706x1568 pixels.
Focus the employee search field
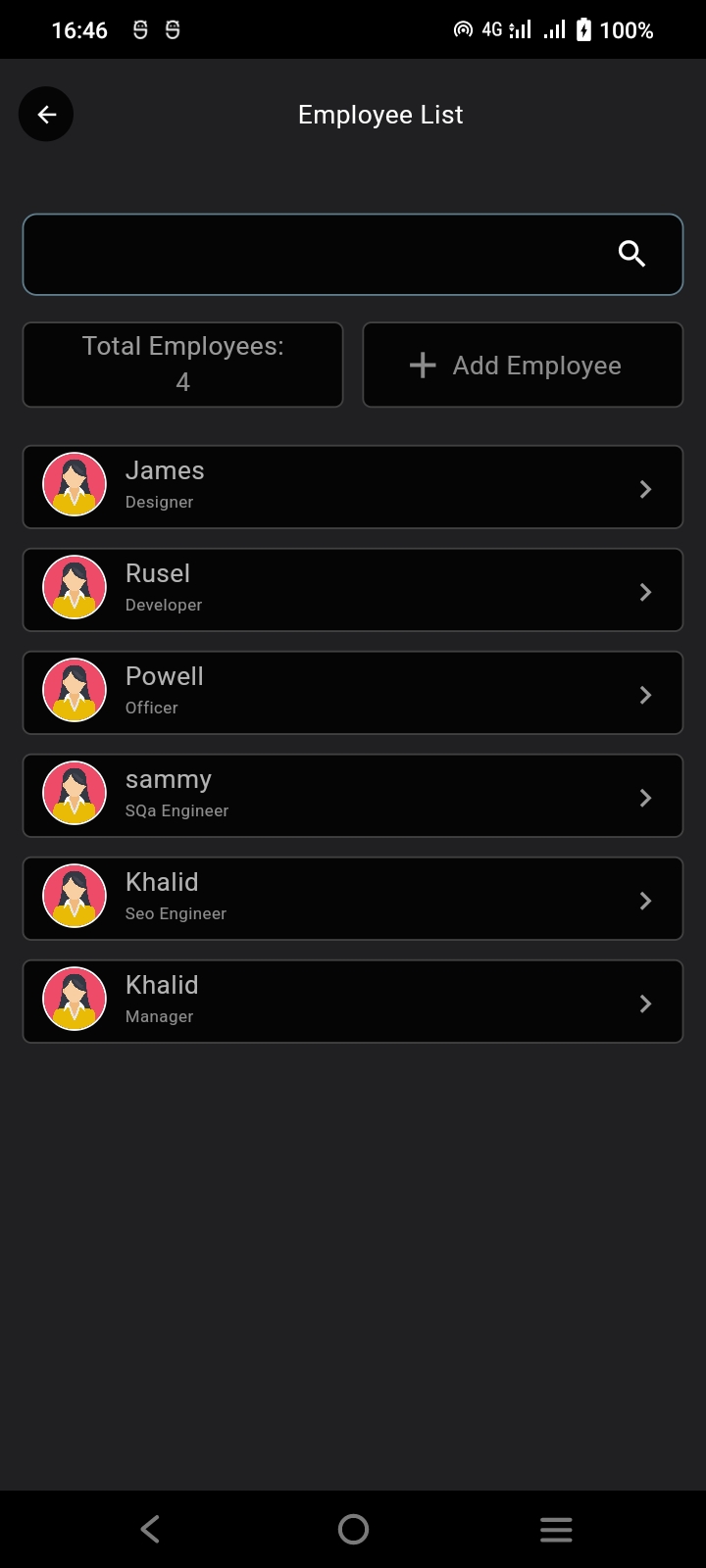(314, 254)
